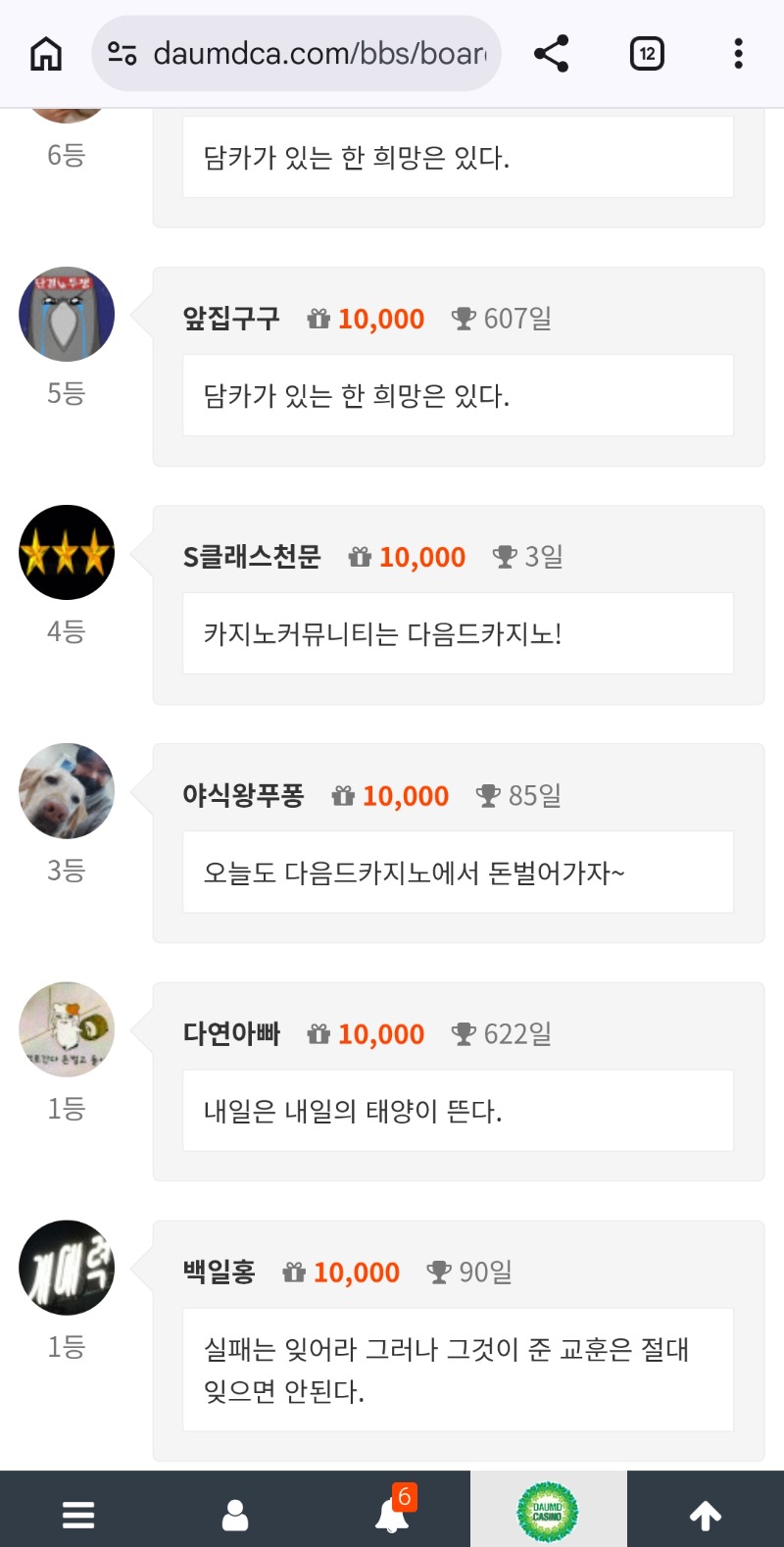Open the user profile icon
Image resolution: width=784 pixels, height=1547 pixels.
[235, 1515]
